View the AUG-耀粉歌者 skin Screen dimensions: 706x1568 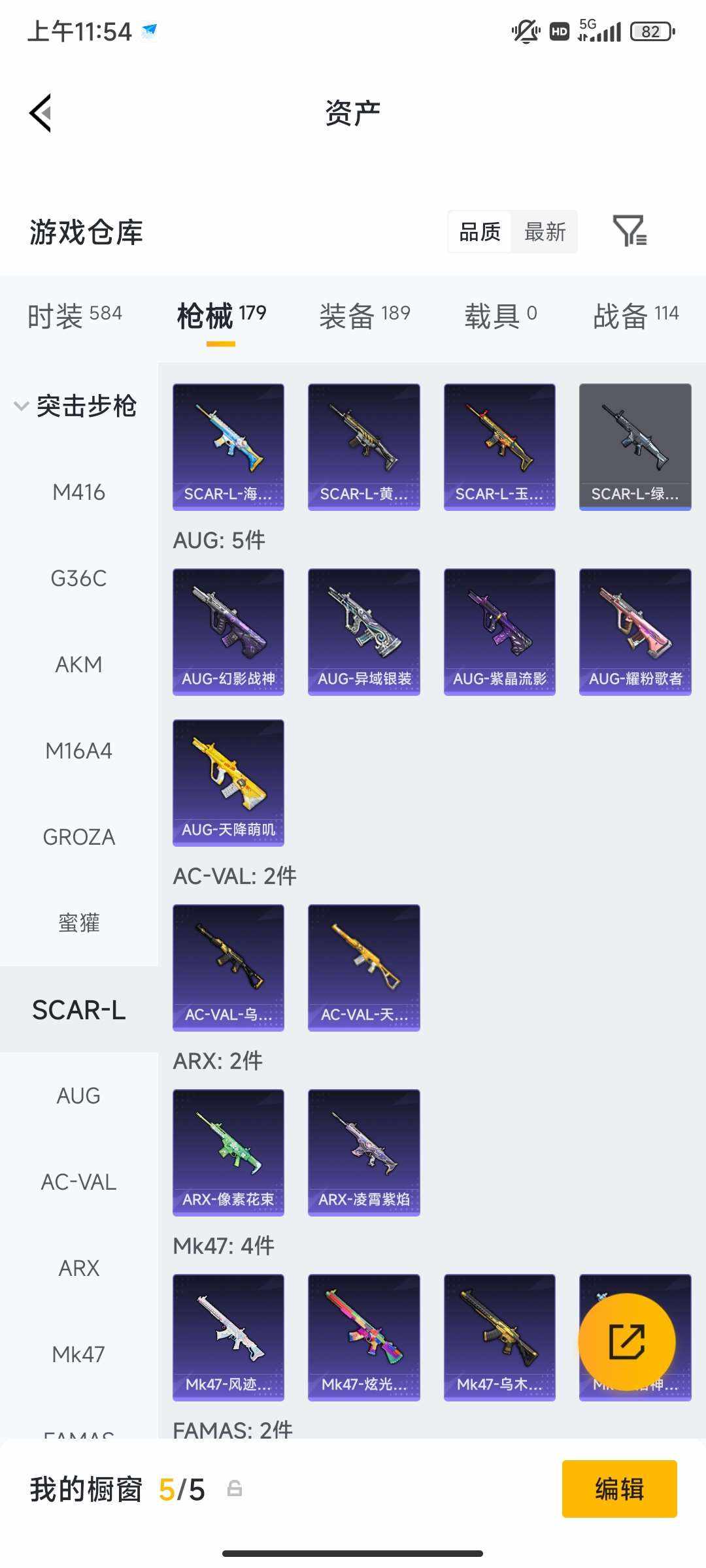(635, 632)
